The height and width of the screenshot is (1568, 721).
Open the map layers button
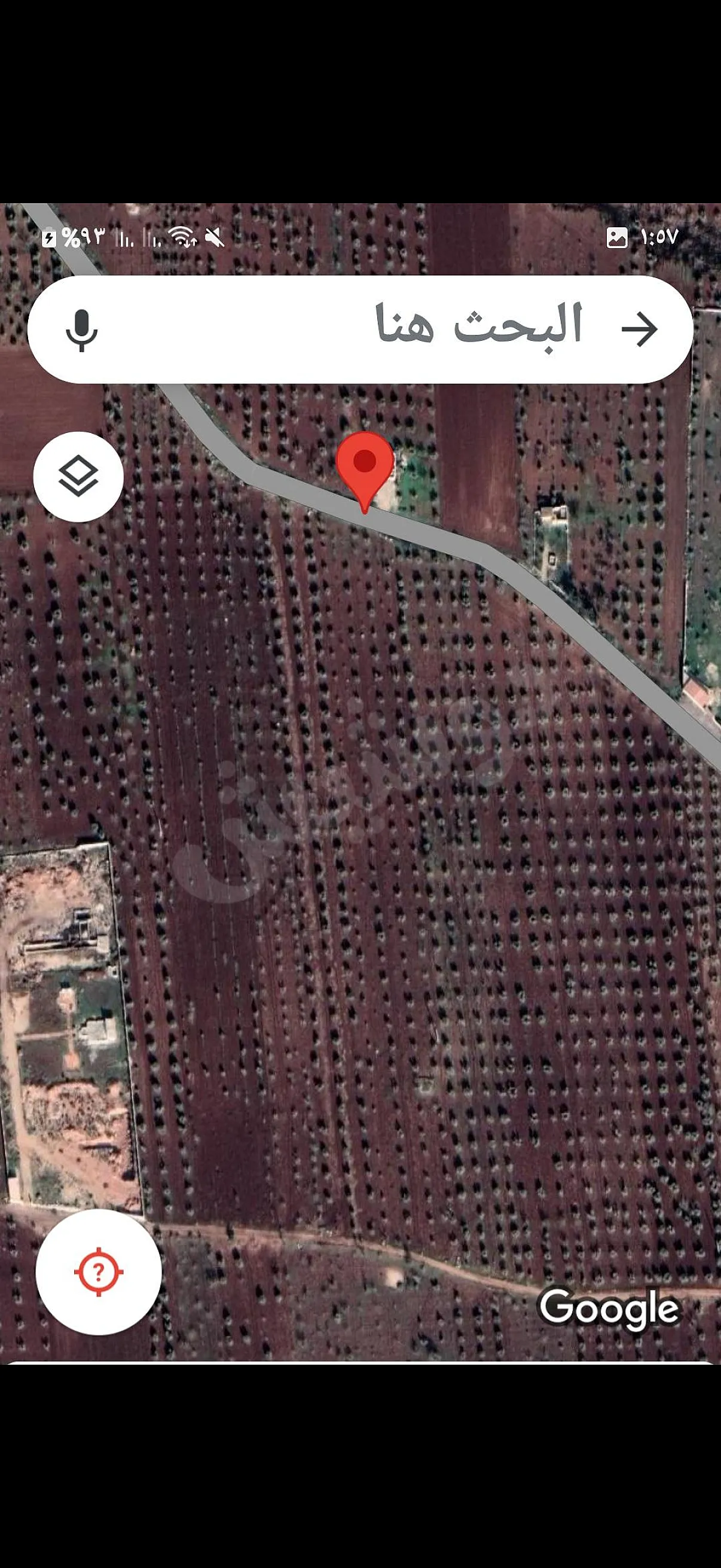pyautogui.click(x=78, y=477)
